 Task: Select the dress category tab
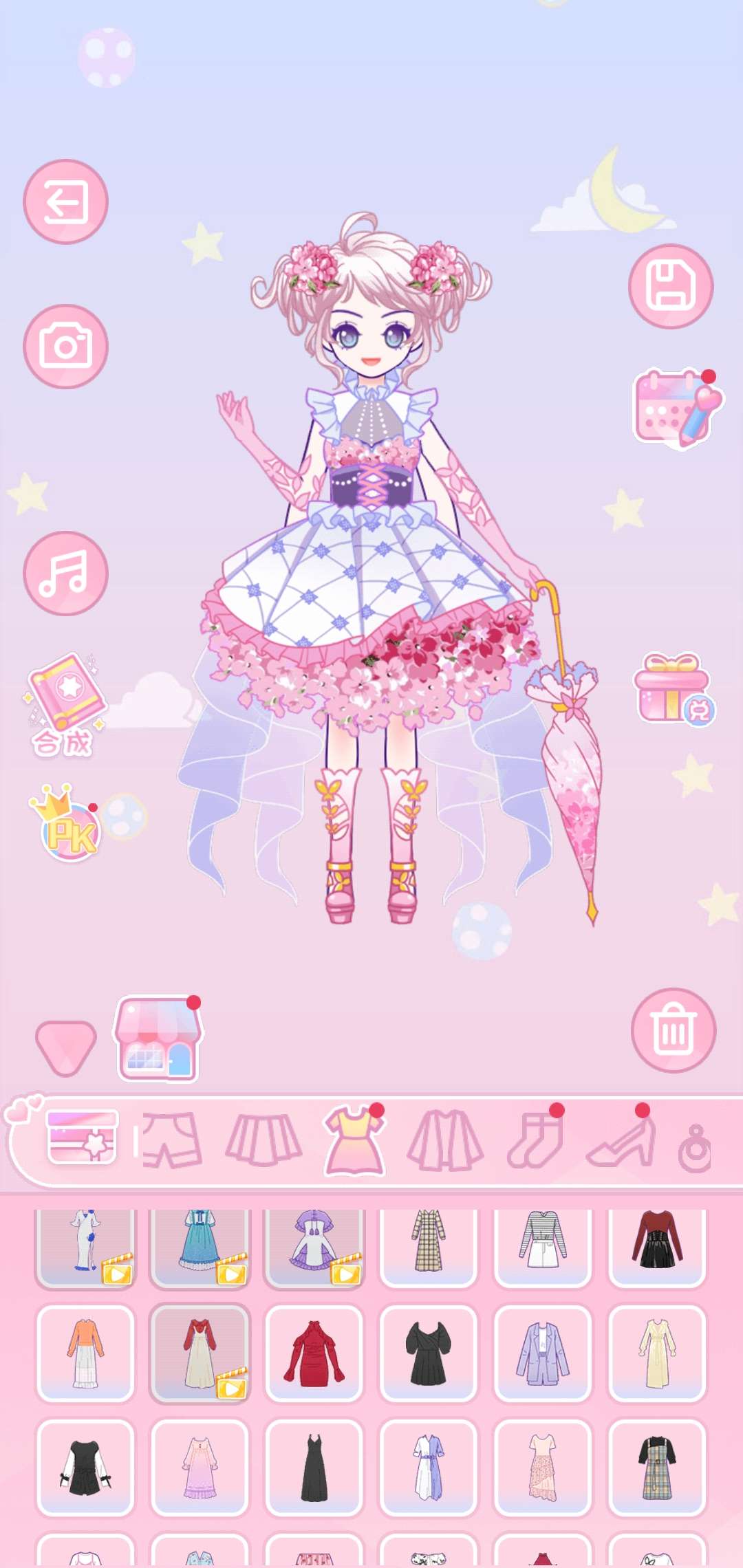point(354,1141)
